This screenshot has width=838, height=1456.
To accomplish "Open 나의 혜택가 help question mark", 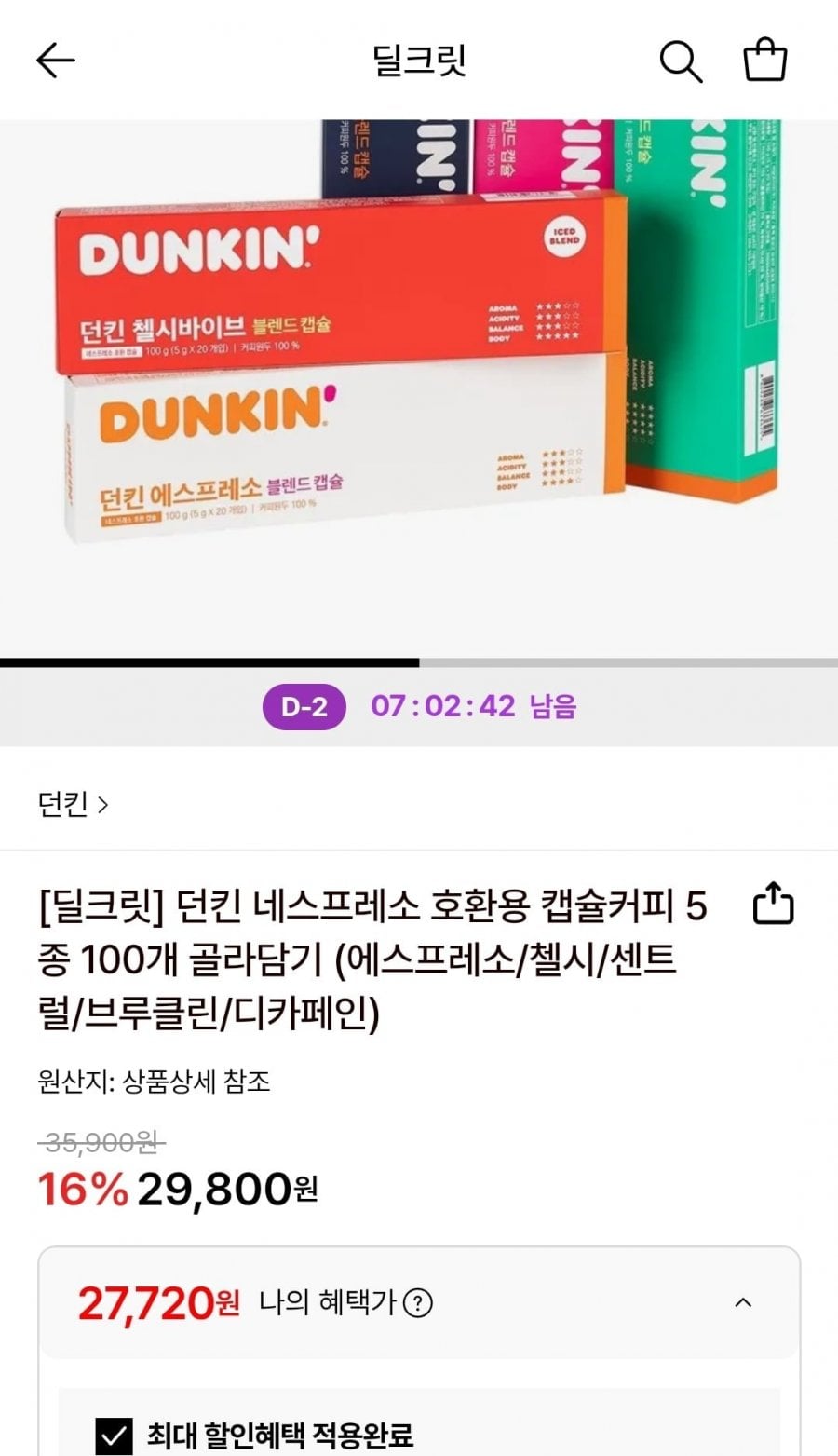I will [418, 1302].
